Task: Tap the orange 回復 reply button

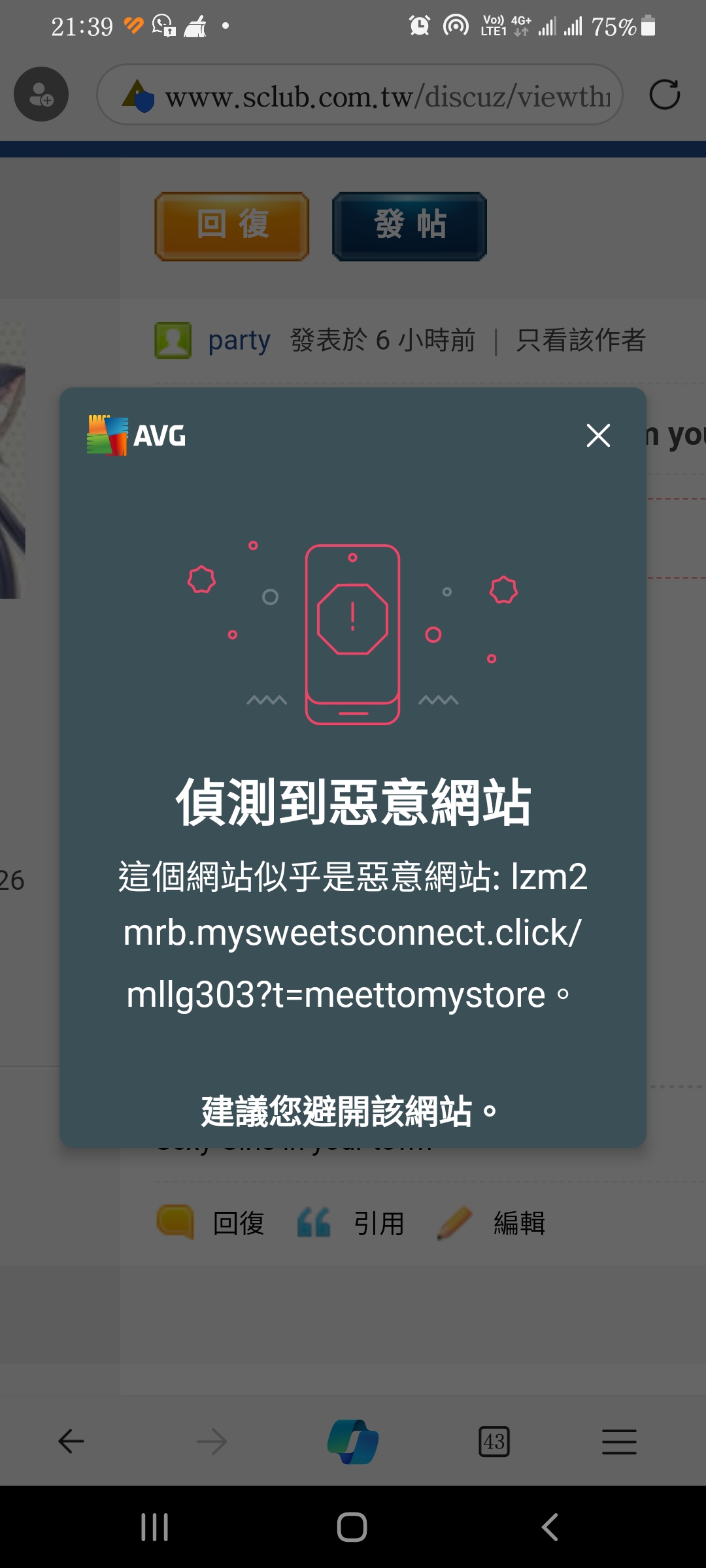Action: click(x=232, y=226)
